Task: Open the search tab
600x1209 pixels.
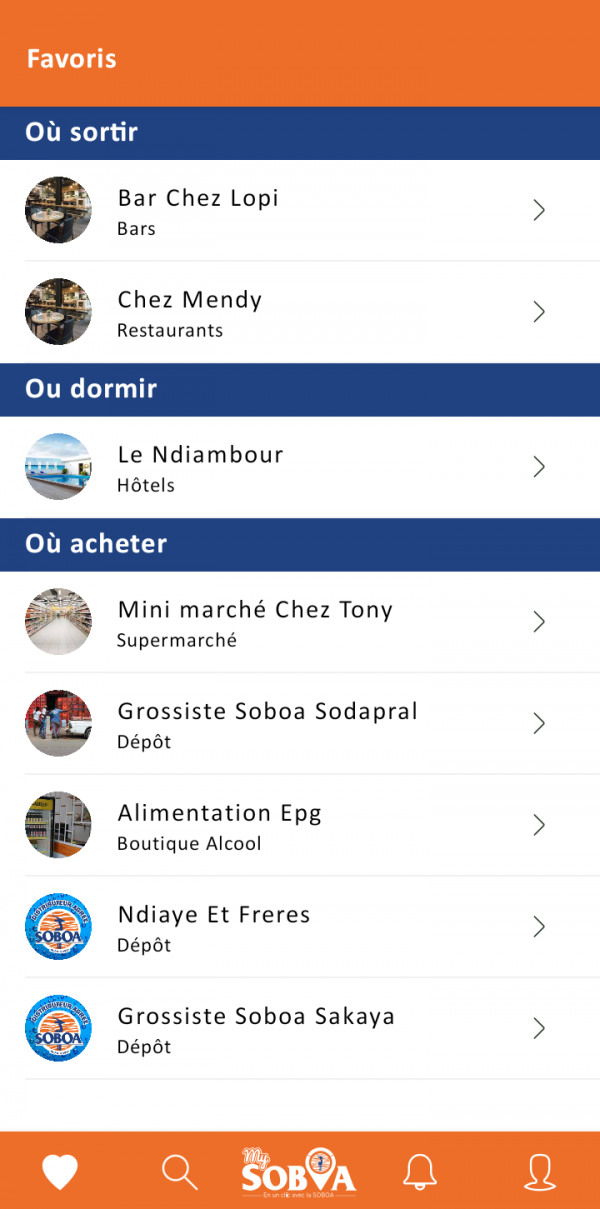Action: tap(180, 1171)
